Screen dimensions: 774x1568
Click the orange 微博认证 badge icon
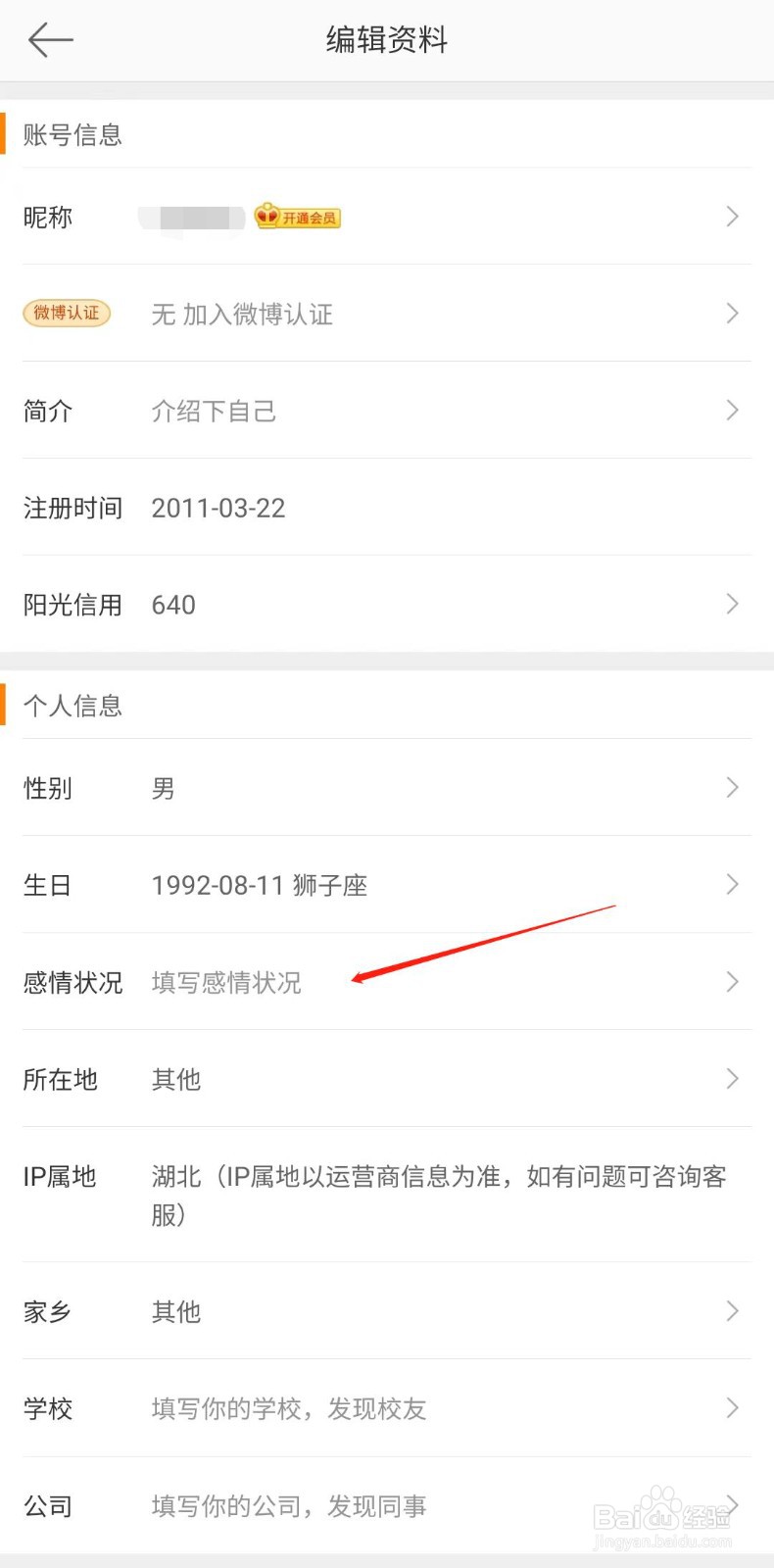click(66, 313)
